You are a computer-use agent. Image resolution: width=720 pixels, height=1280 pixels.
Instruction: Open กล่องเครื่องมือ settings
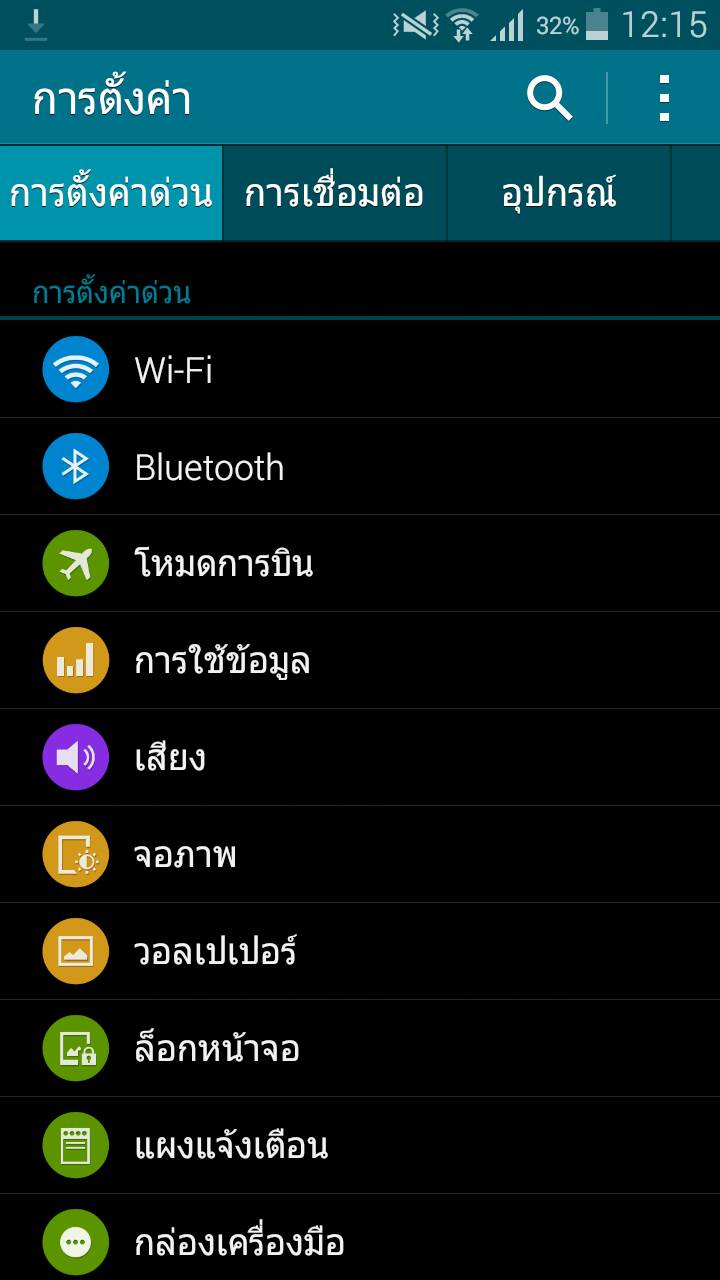pos(360,1238)
